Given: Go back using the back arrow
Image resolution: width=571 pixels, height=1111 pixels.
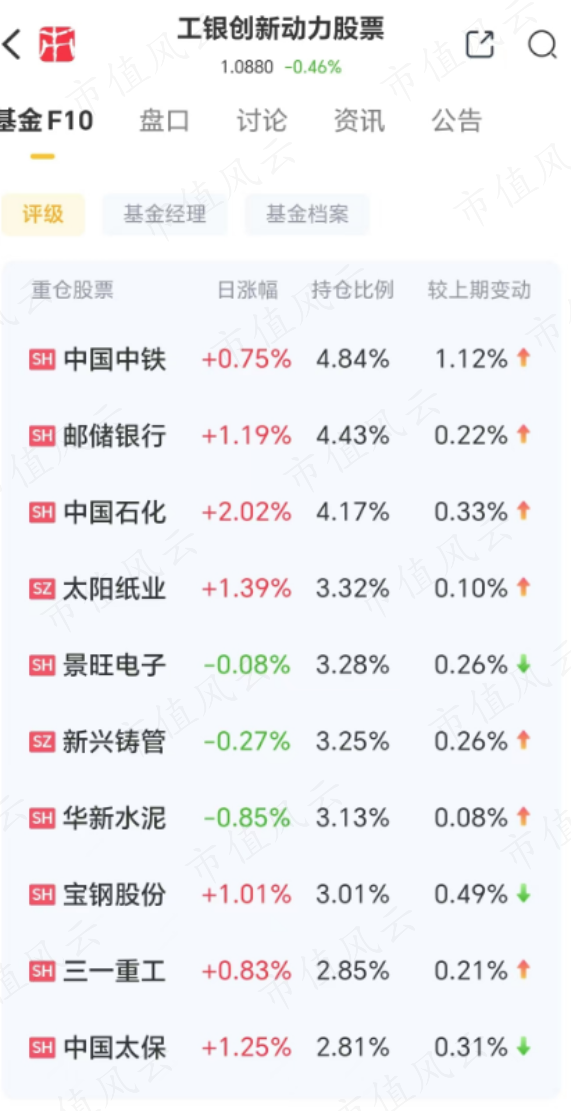Looking at the screenshot, I should point(12,45).
